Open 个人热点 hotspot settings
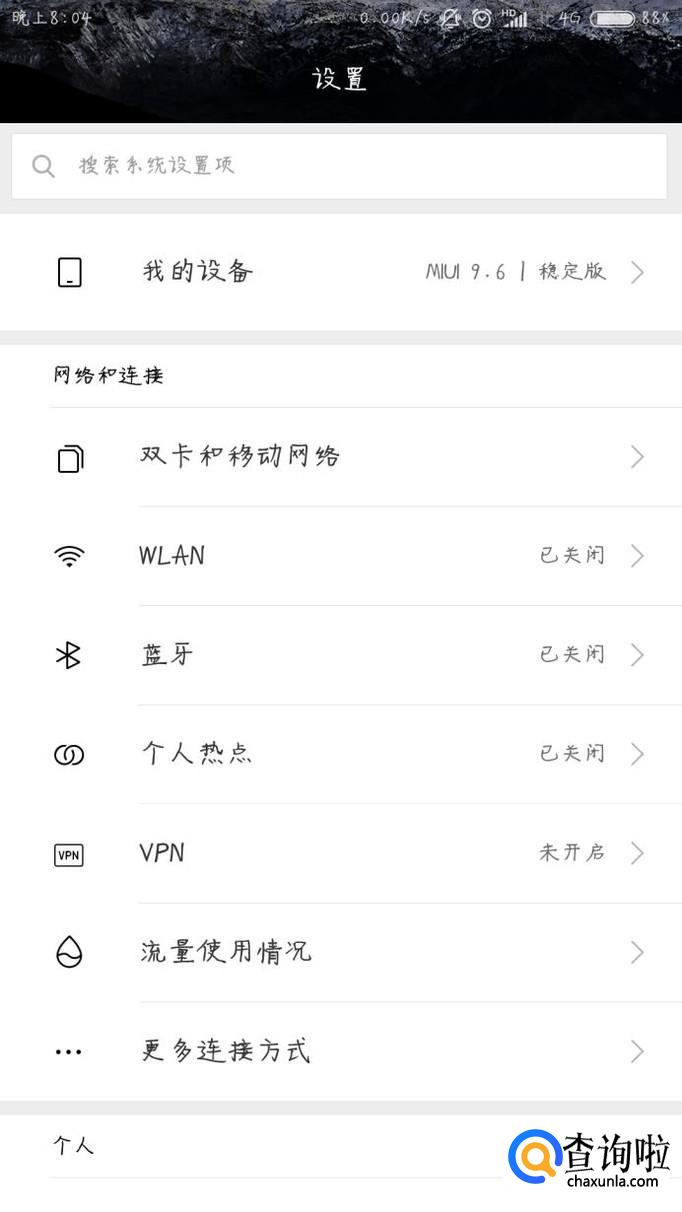The image size is (682, 1212). [x=340, y=754]
